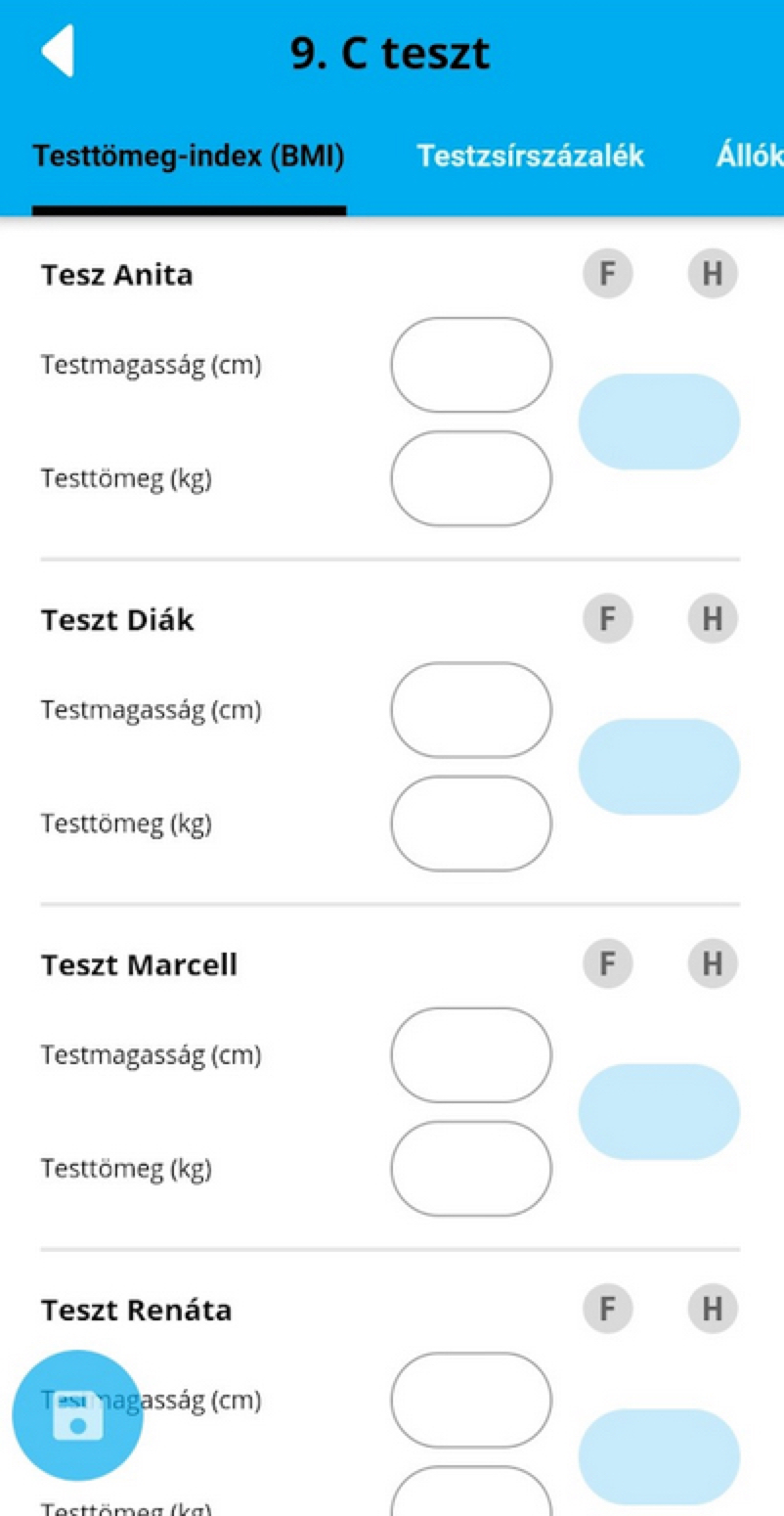Enter Testtömeg for Teszt Marcell
784x1516 pixels.
tap(471, 1169)
